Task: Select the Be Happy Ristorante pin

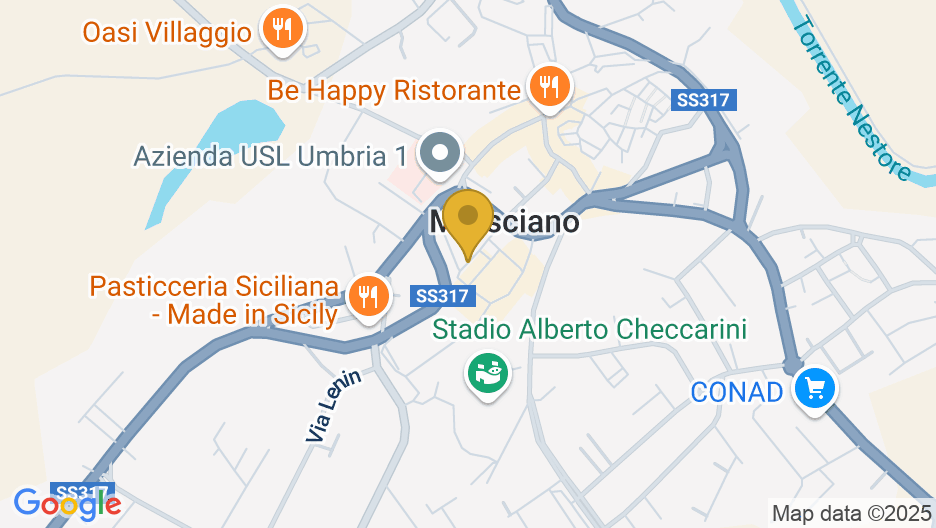Action: (x=548, y=87)
